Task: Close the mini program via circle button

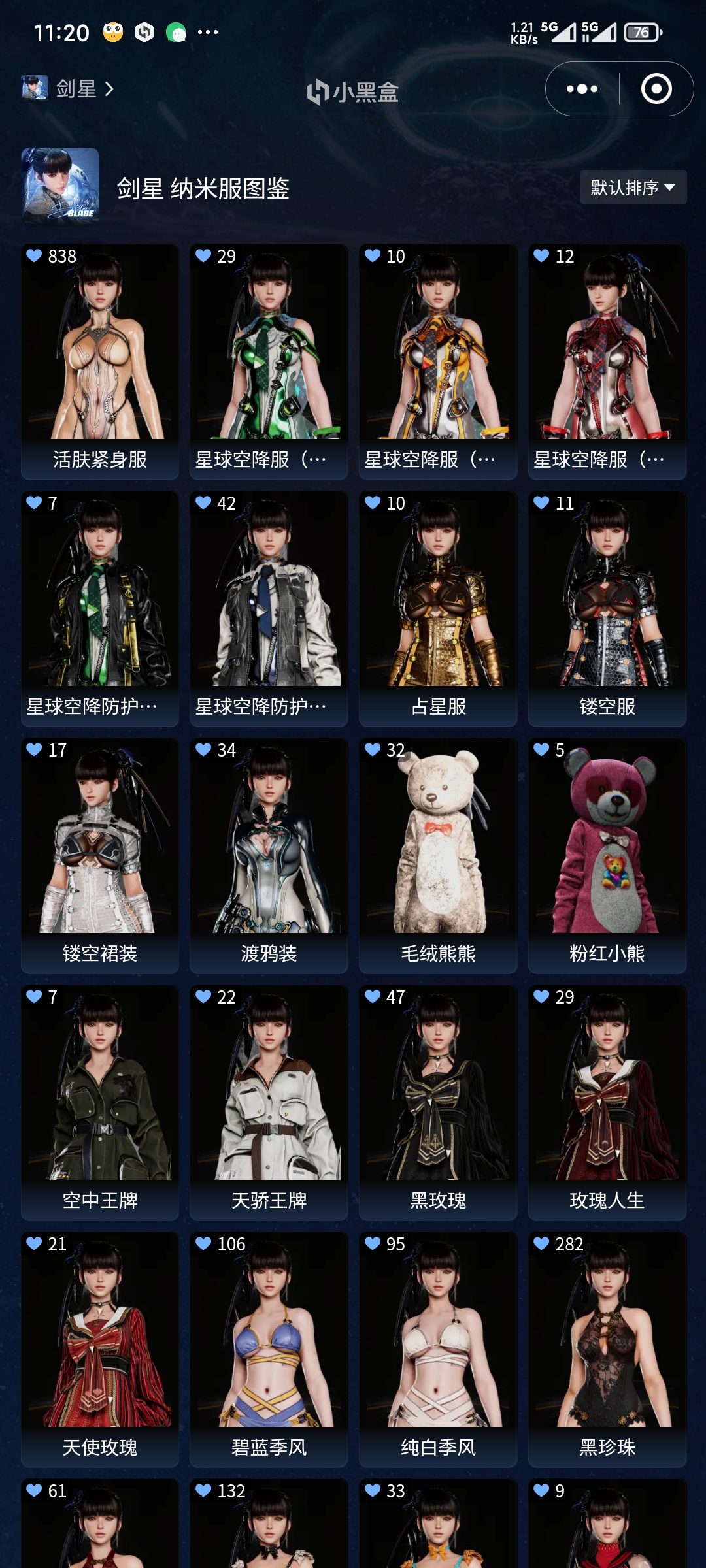Action: [x=656, y=89]
